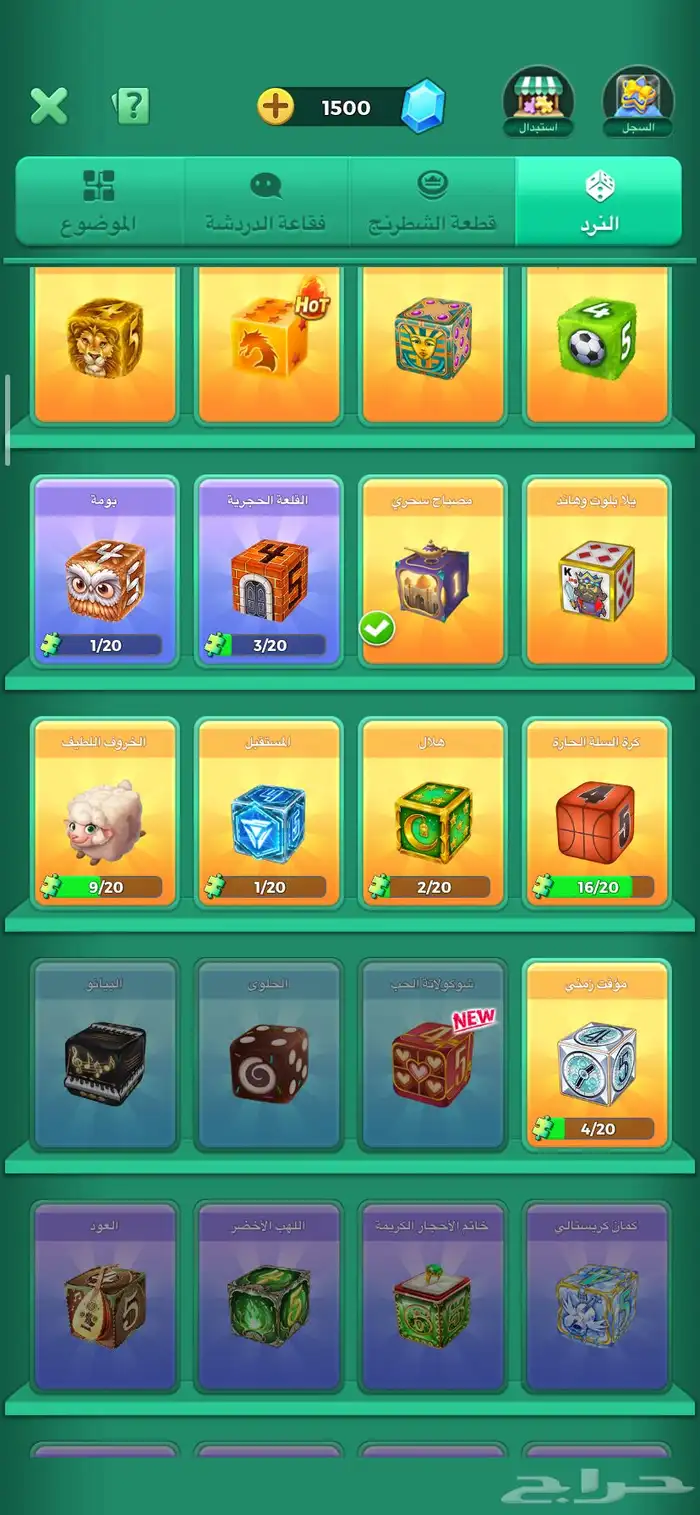Screen dimensions: 700x1515
Task: Open the الخروف اللطيف sheep dice
Action: 105,813
